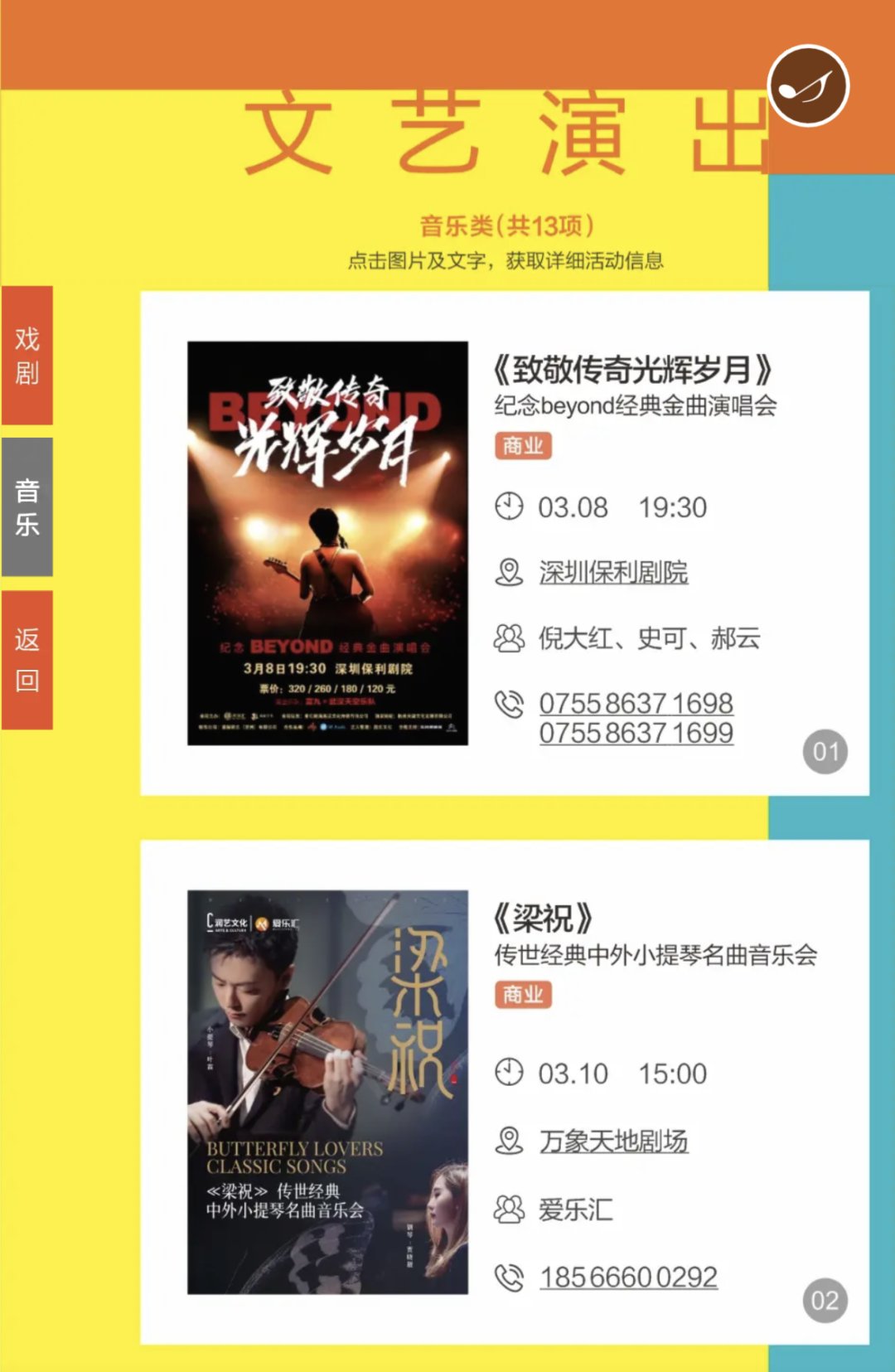Open the 深圳保利剧院 venue link
This screenshot has width=895, height=1372.
(x=613, y=572)
